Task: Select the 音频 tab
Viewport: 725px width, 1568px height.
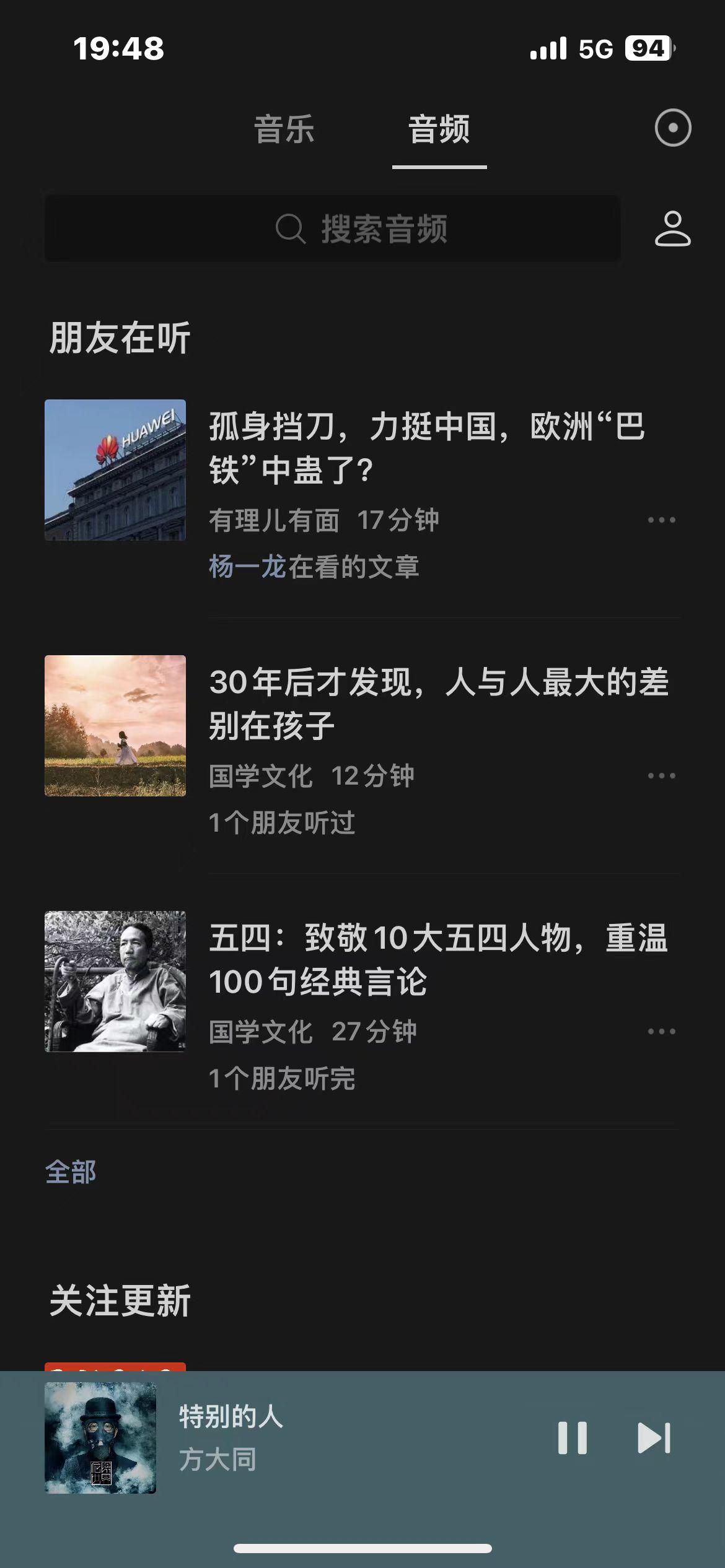Action: pyautogui.click(x=439, y=130)
